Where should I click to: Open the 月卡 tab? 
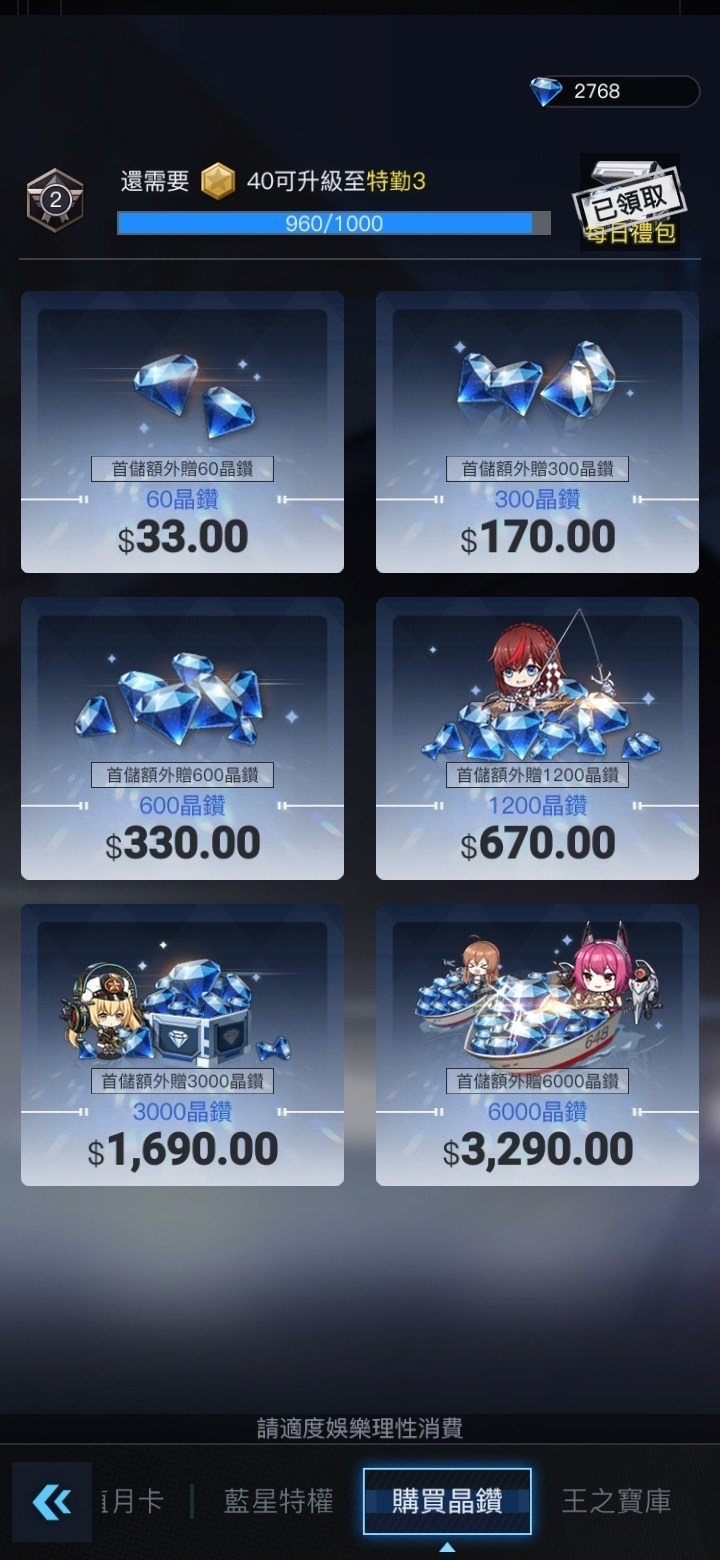tap(132, 1501)
